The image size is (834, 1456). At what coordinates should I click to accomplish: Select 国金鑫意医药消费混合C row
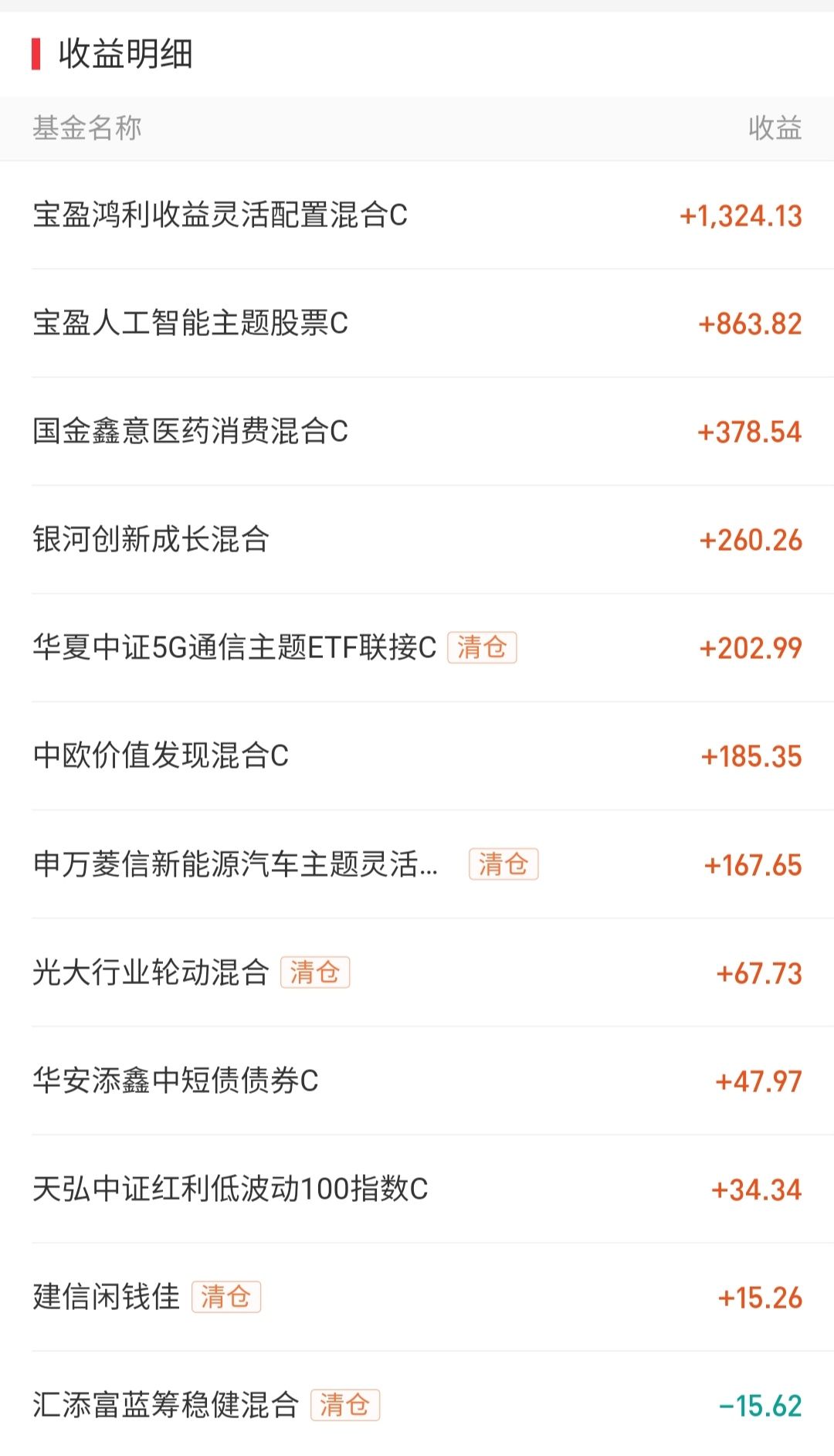tap(191, 431)
